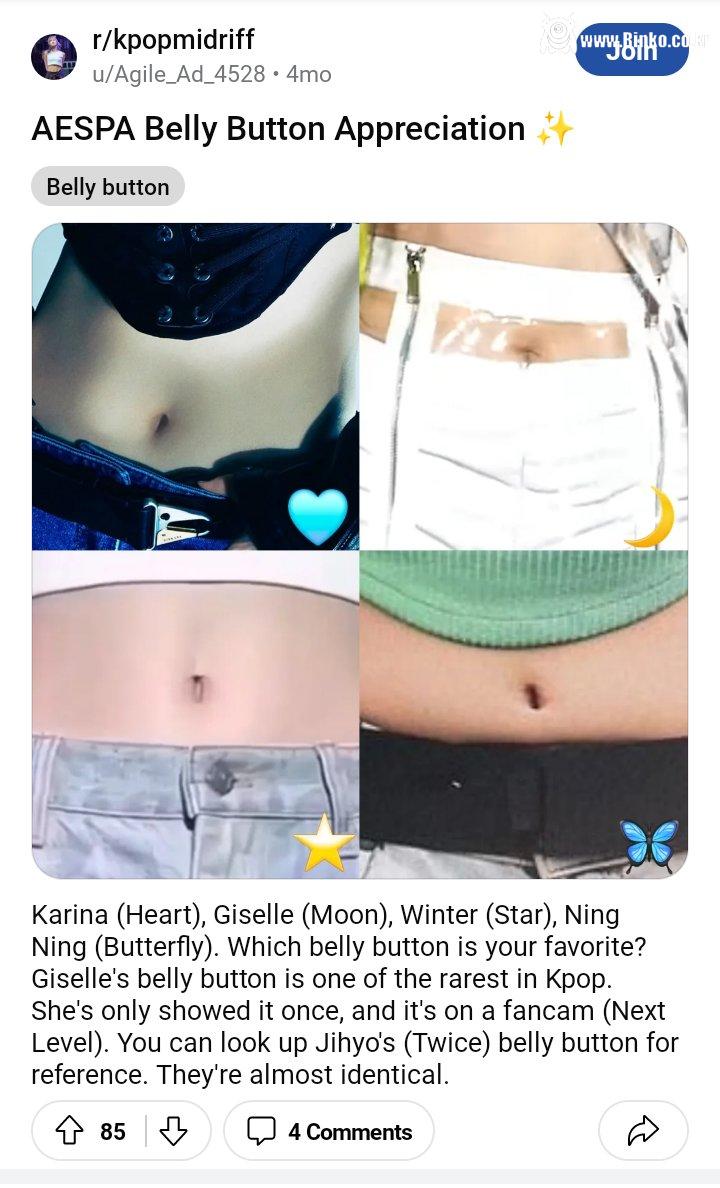Image resolution: width=720 pixels, height=1188 pixels.
Task: Open the r/kpopmidriff subreddit page
Action: click(x=172, y=40)
